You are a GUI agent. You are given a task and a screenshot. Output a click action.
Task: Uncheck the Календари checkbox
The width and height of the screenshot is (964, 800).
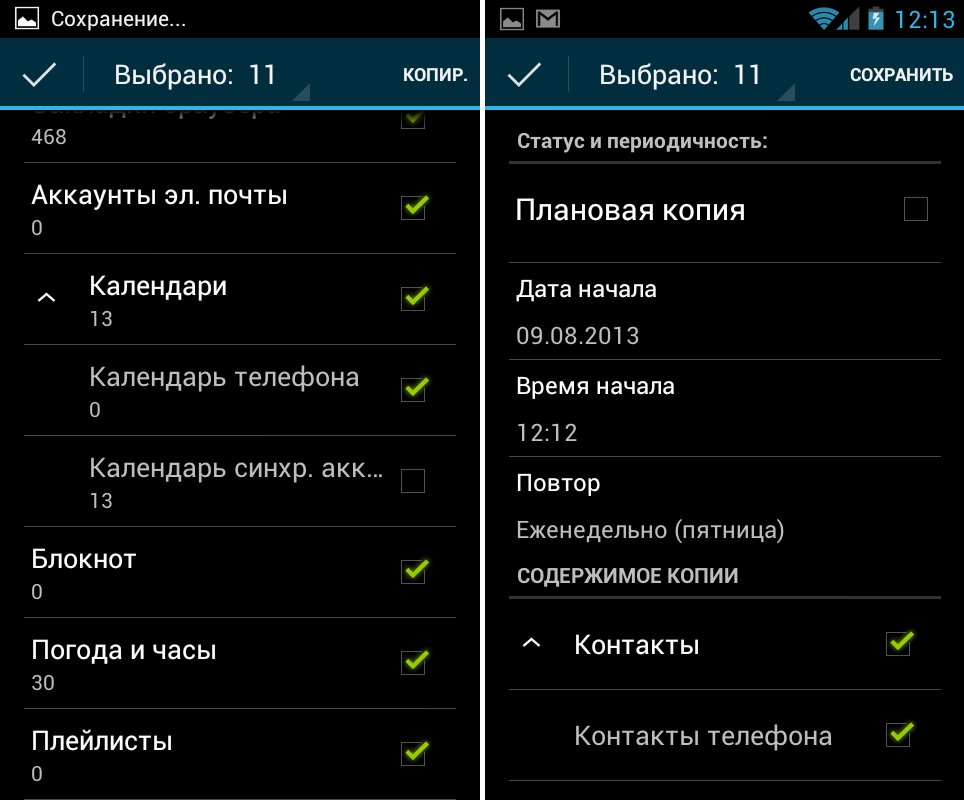coord(413,298)
